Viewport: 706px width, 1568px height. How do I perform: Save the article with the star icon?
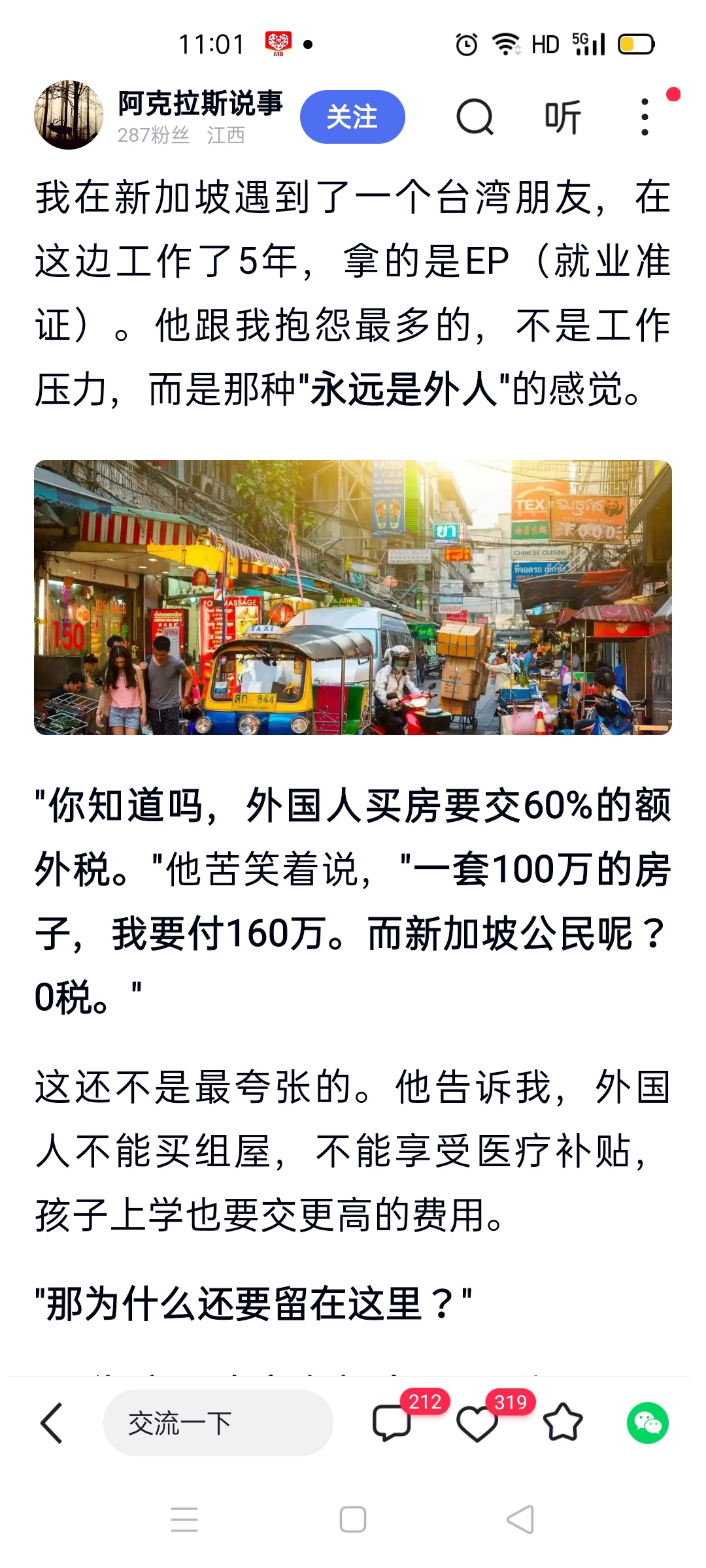tap(562, 1422)
